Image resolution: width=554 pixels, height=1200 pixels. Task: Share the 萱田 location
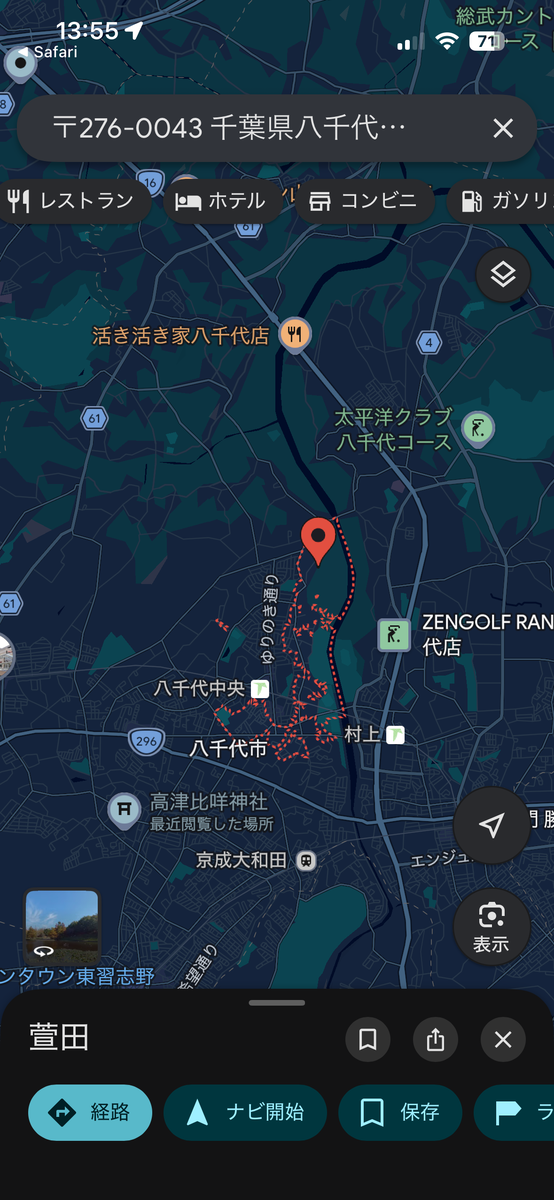(435, 1040)
